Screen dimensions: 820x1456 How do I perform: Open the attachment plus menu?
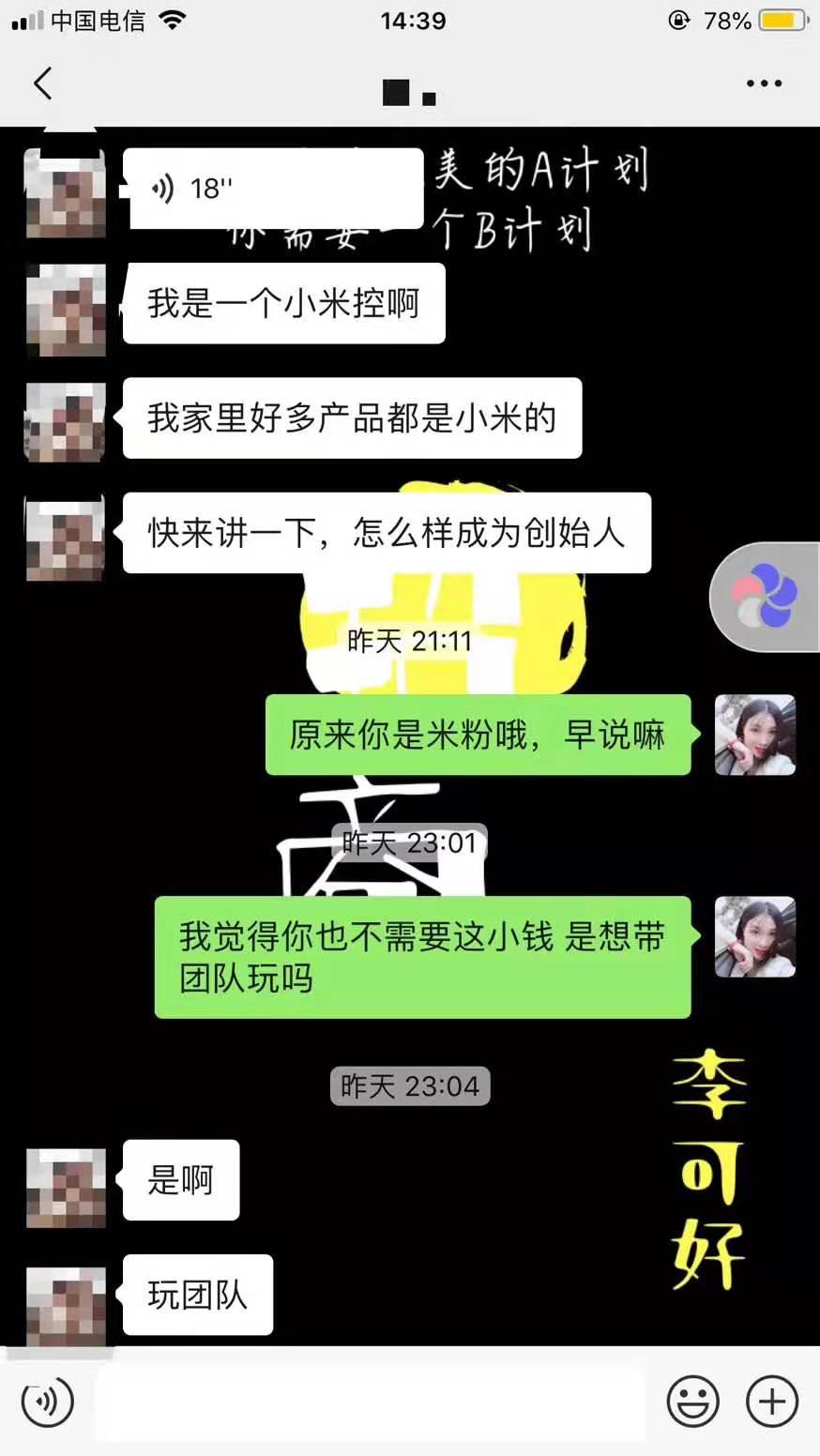click(769, 1401)
